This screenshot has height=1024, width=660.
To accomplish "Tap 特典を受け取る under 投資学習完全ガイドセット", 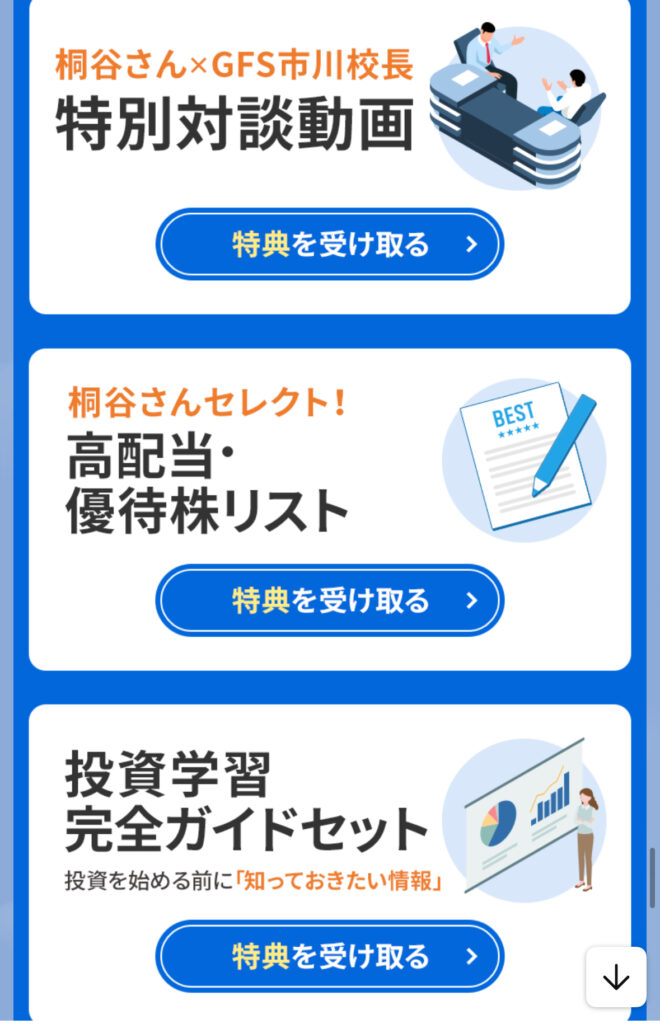I will pyautogui.click(x=330, y=956).
